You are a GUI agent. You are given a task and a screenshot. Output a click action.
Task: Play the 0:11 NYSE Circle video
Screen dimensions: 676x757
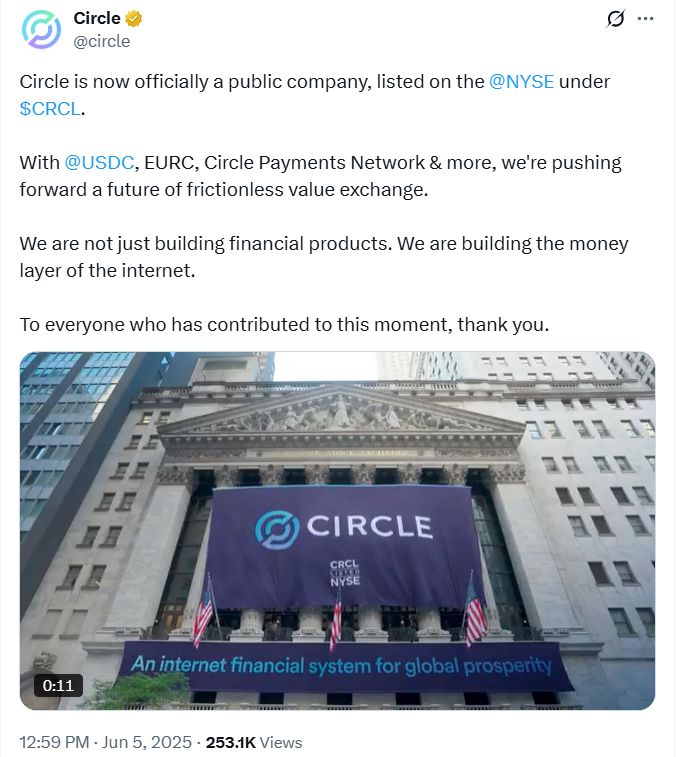tap(337, 530)
